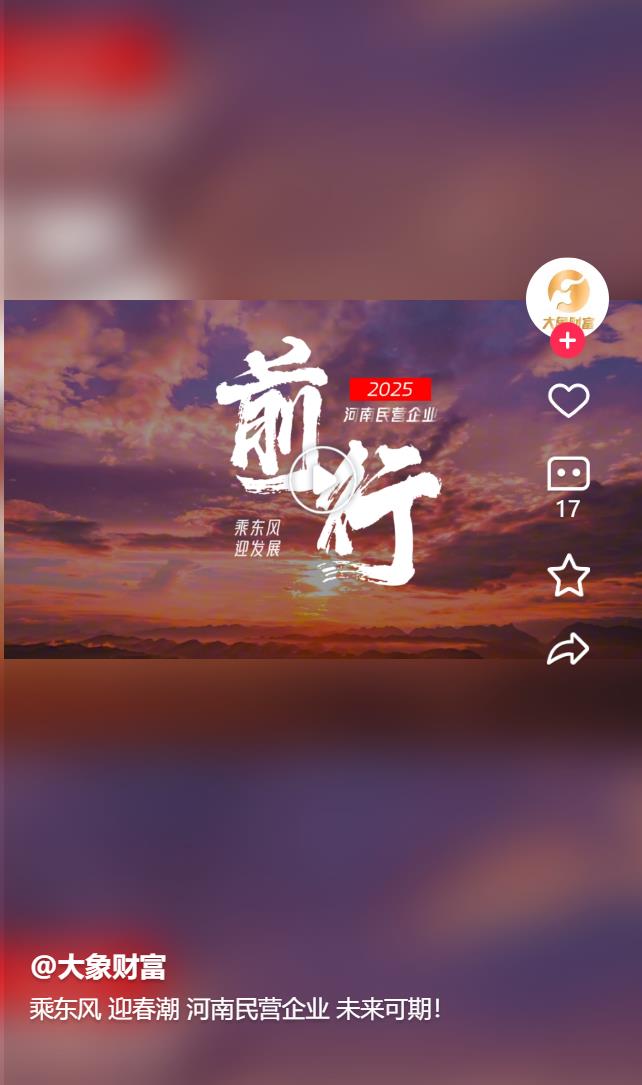Share this video via arrow icon
Screen dimensions: 642x1085
pos(568,650)
